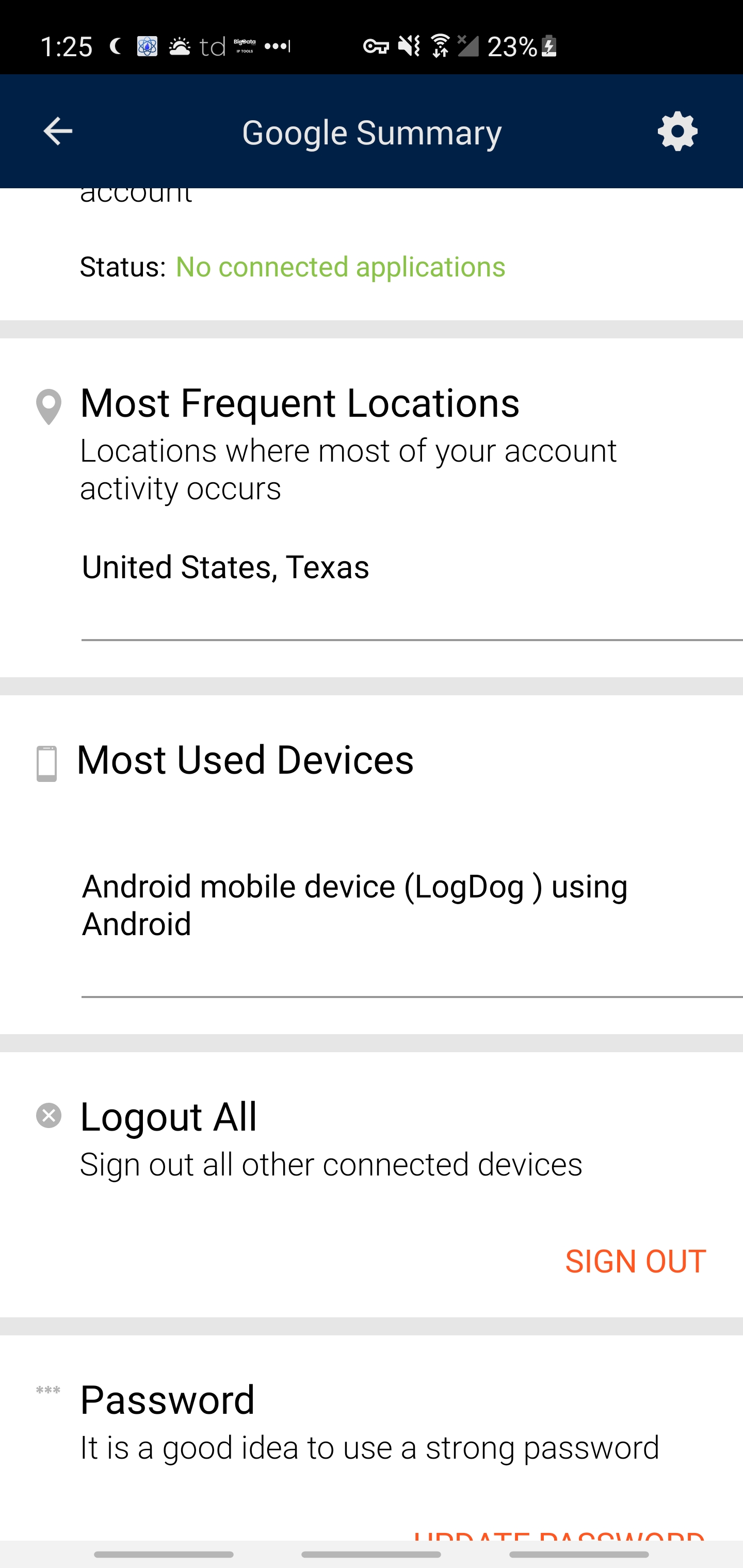The image size is (743, 1568).
Task: Tap SIGN OUT under Logout All
Action: [x=635, y=1261]
